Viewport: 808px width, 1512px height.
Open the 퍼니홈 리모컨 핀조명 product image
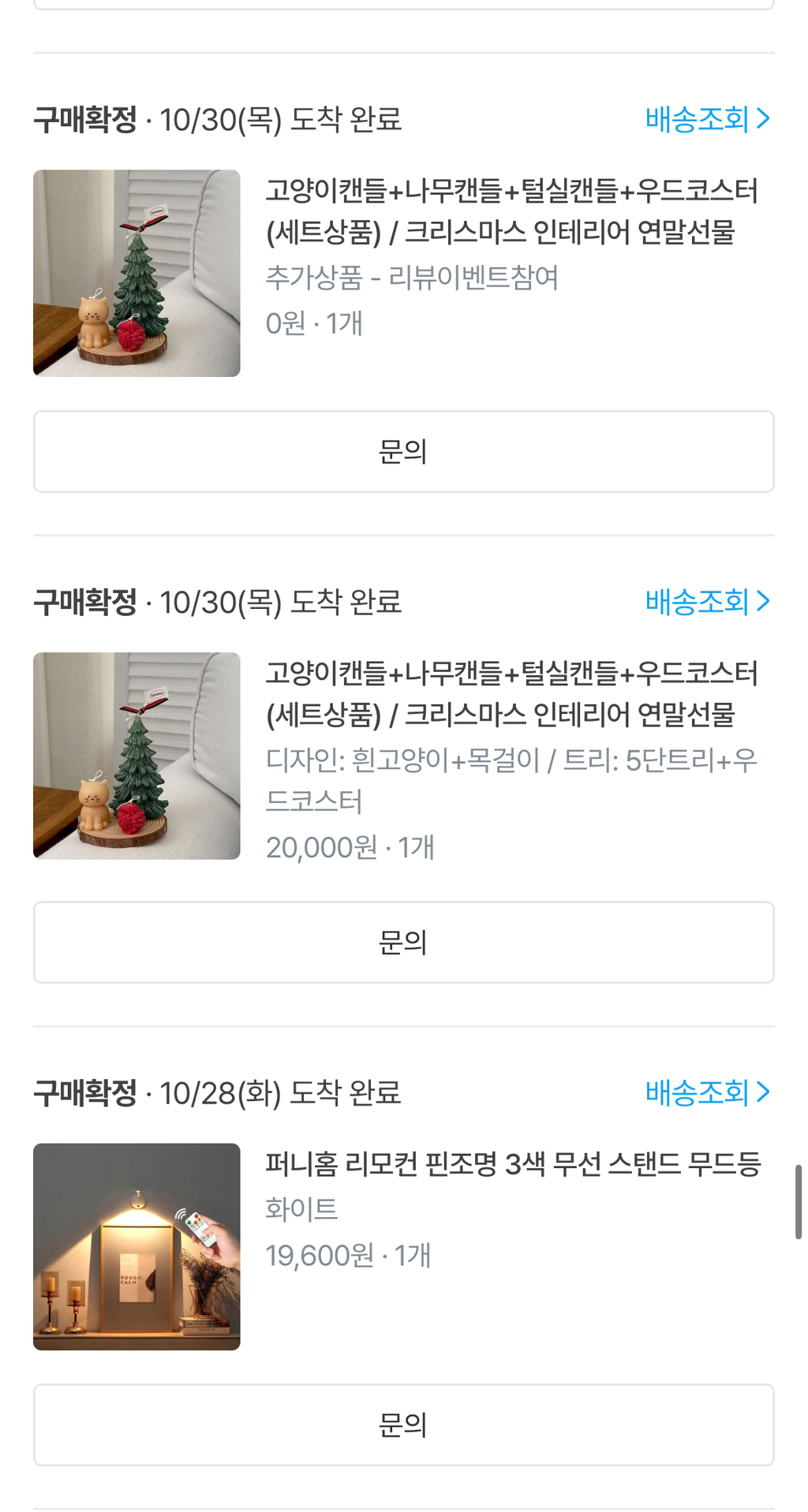[x=137, y=1246]
